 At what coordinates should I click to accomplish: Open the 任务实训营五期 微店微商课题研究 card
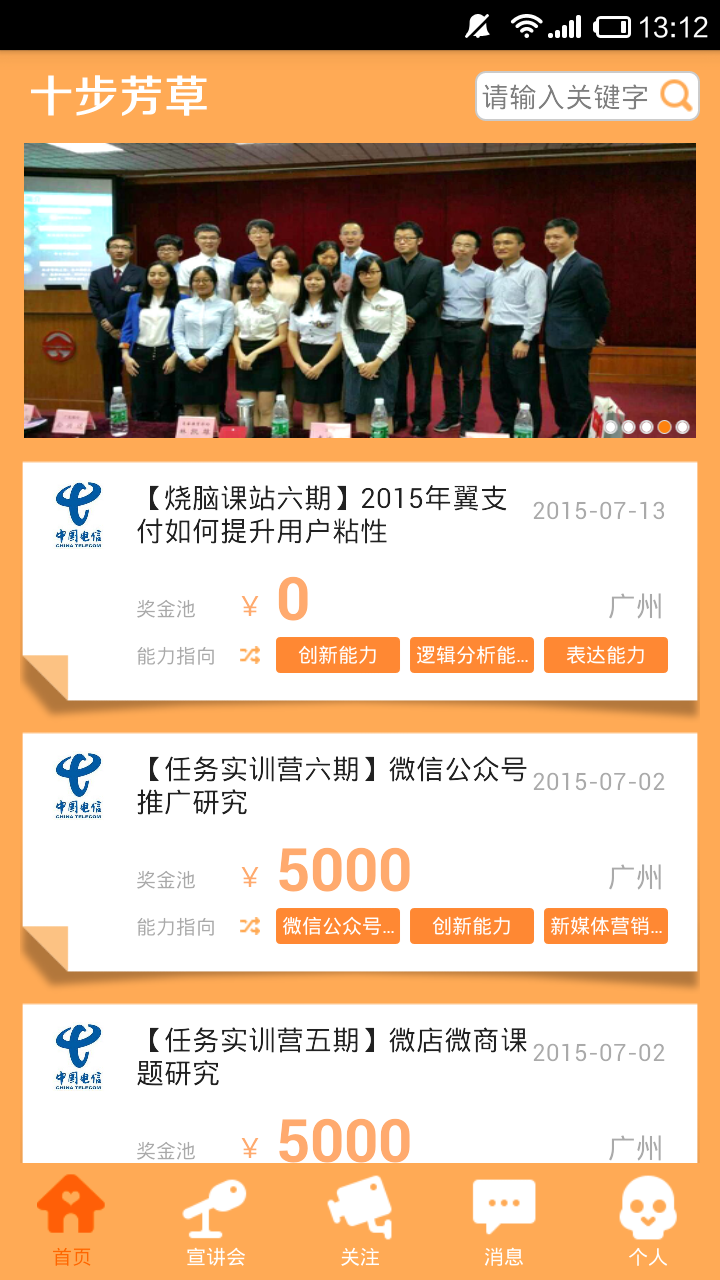tap(360, 1084)
